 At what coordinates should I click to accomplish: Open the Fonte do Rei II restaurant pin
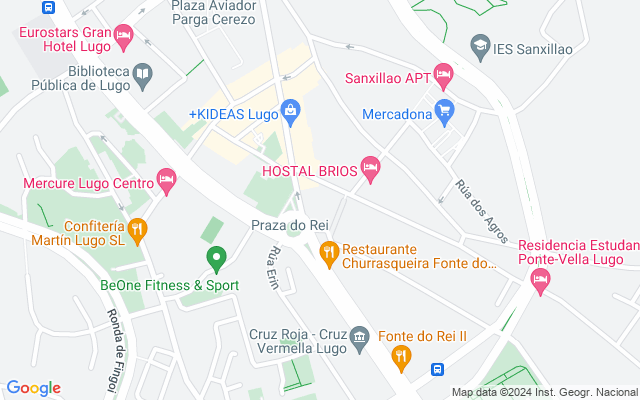pyautogui.click(x=400, y=353)
